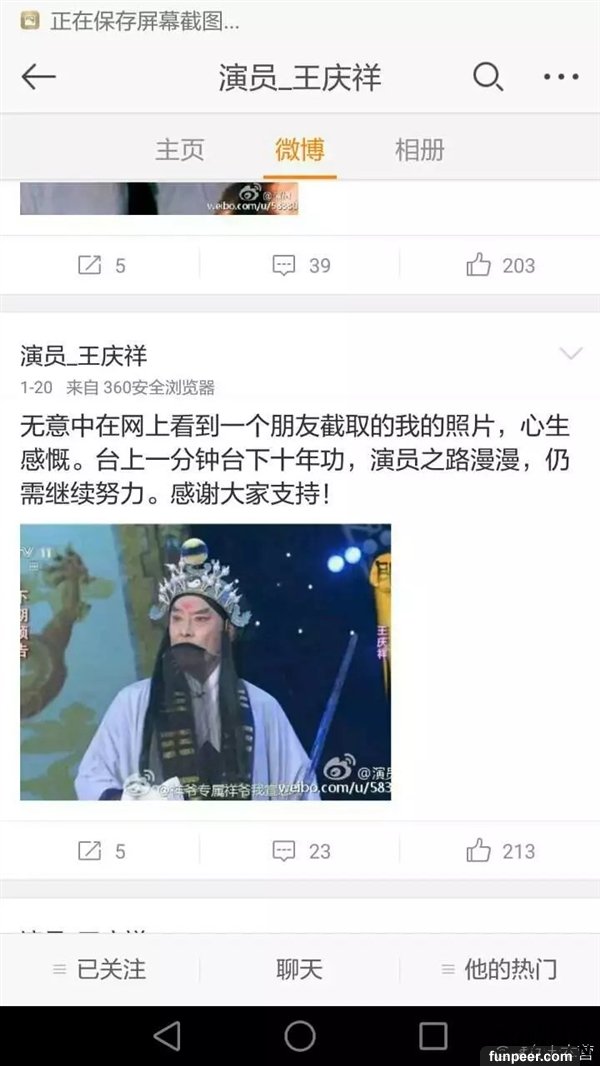The image size is (600, 1066).
Task: Tap the 已关注 following button
Action: (100, 969)
